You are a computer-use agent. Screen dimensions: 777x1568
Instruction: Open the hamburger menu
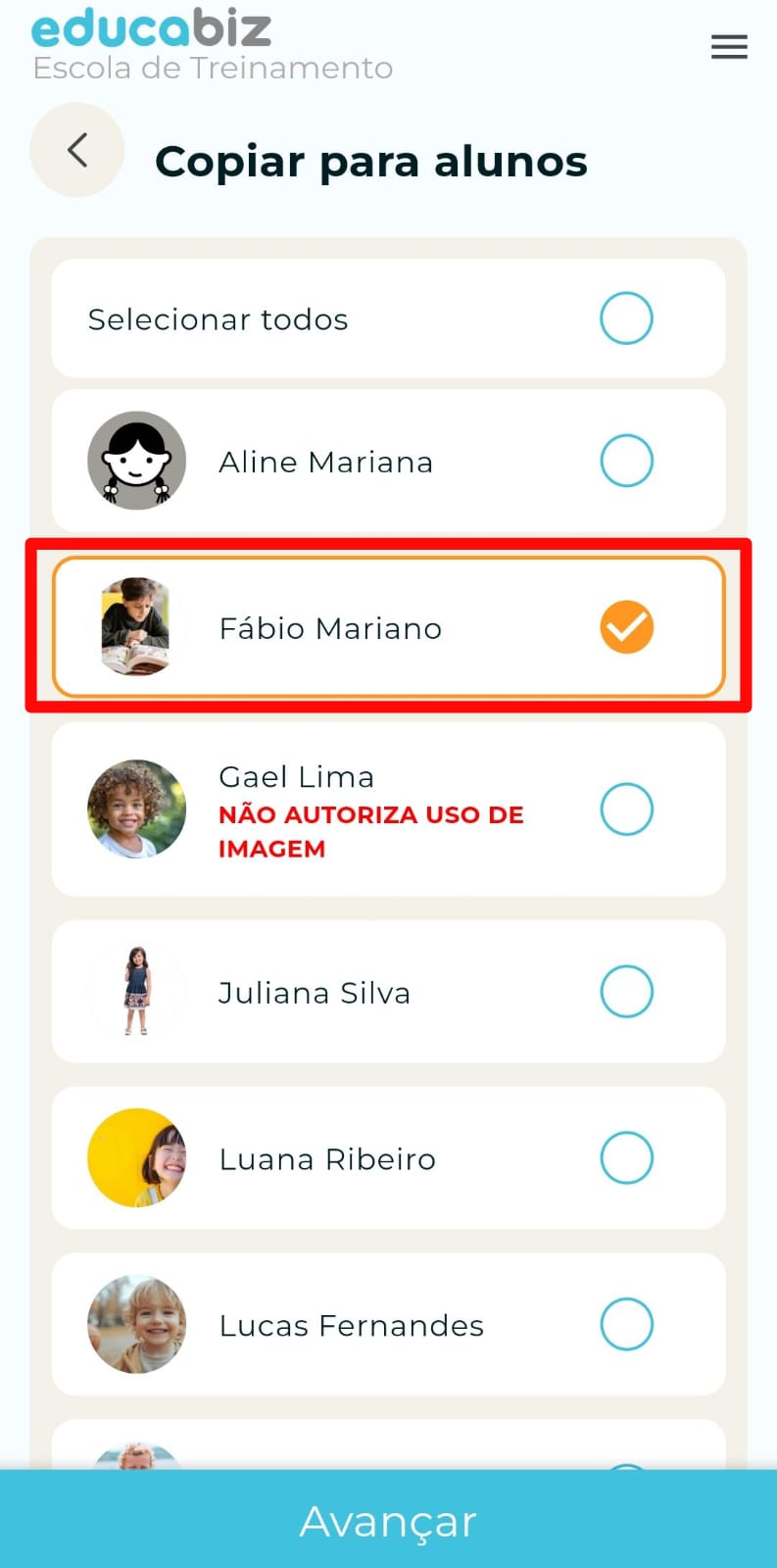coord(729,46)
